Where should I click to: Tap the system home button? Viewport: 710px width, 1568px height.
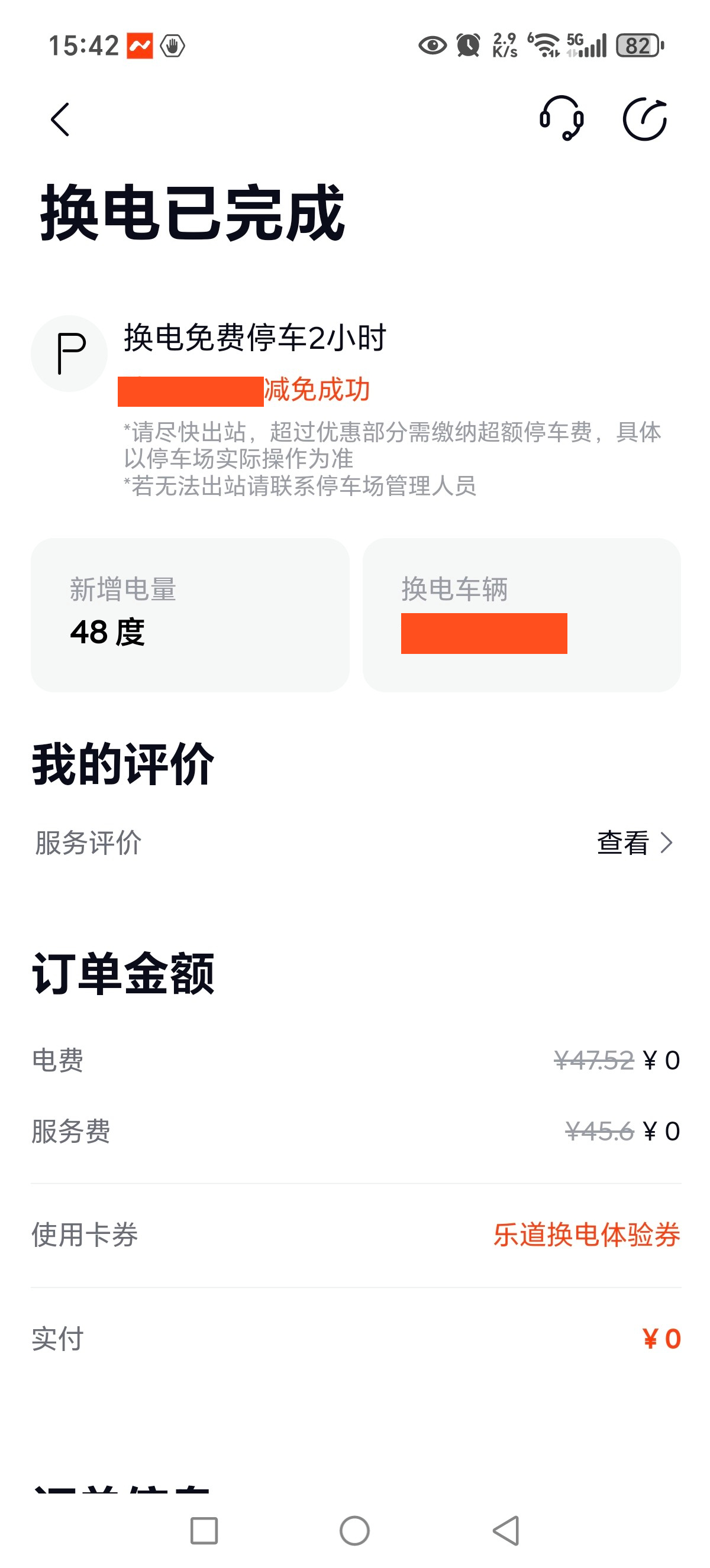coord(354,1530)
